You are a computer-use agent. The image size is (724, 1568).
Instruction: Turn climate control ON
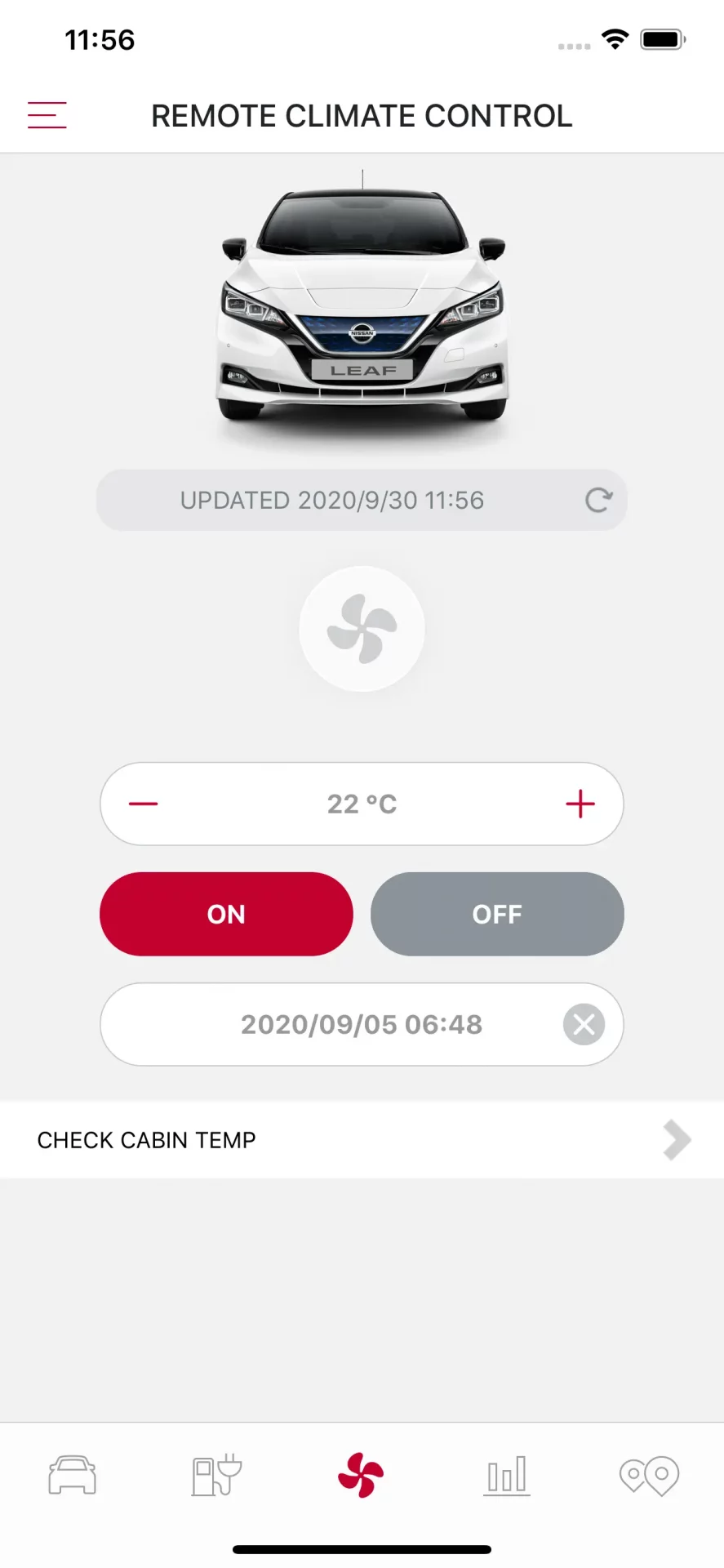[226, 914]
